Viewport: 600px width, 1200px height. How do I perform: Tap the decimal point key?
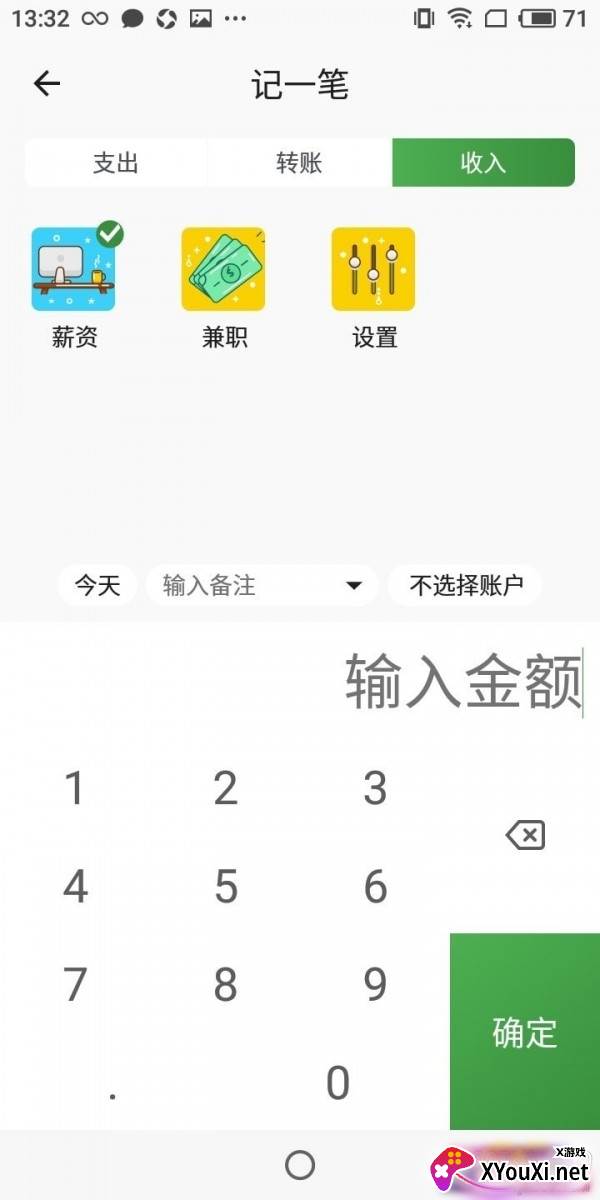click(113, 1082)
